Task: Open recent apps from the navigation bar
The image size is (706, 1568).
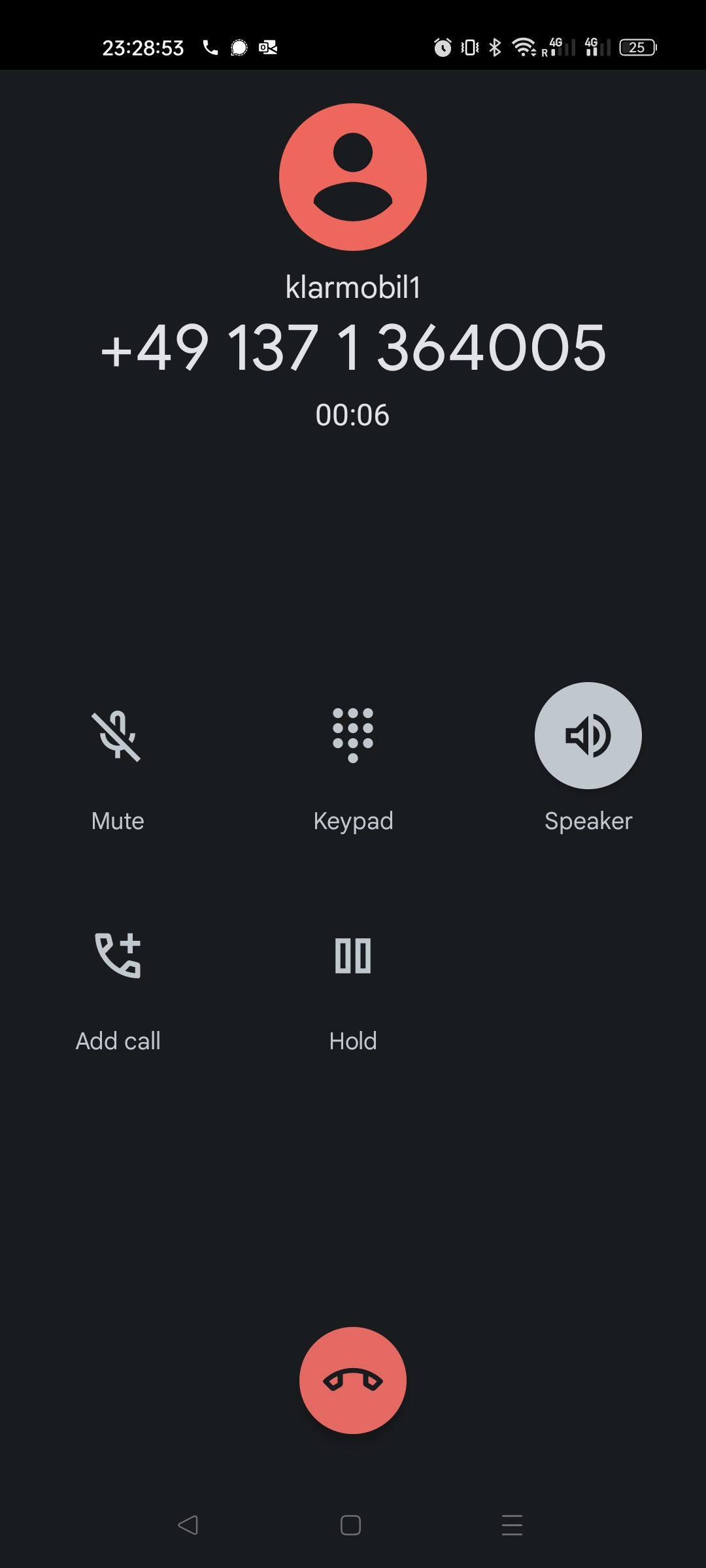Action: [x=512, y=1525]
